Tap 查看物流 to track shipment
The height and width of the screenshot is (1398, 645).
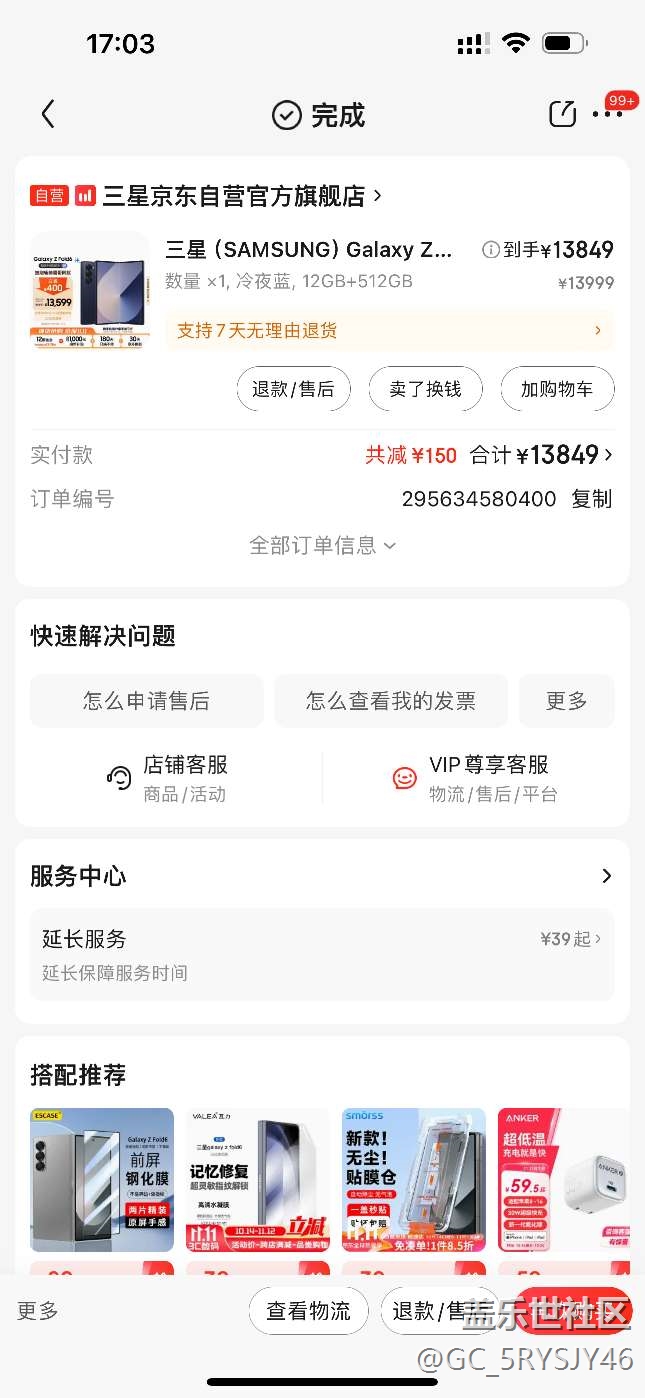click(308, 1310)
